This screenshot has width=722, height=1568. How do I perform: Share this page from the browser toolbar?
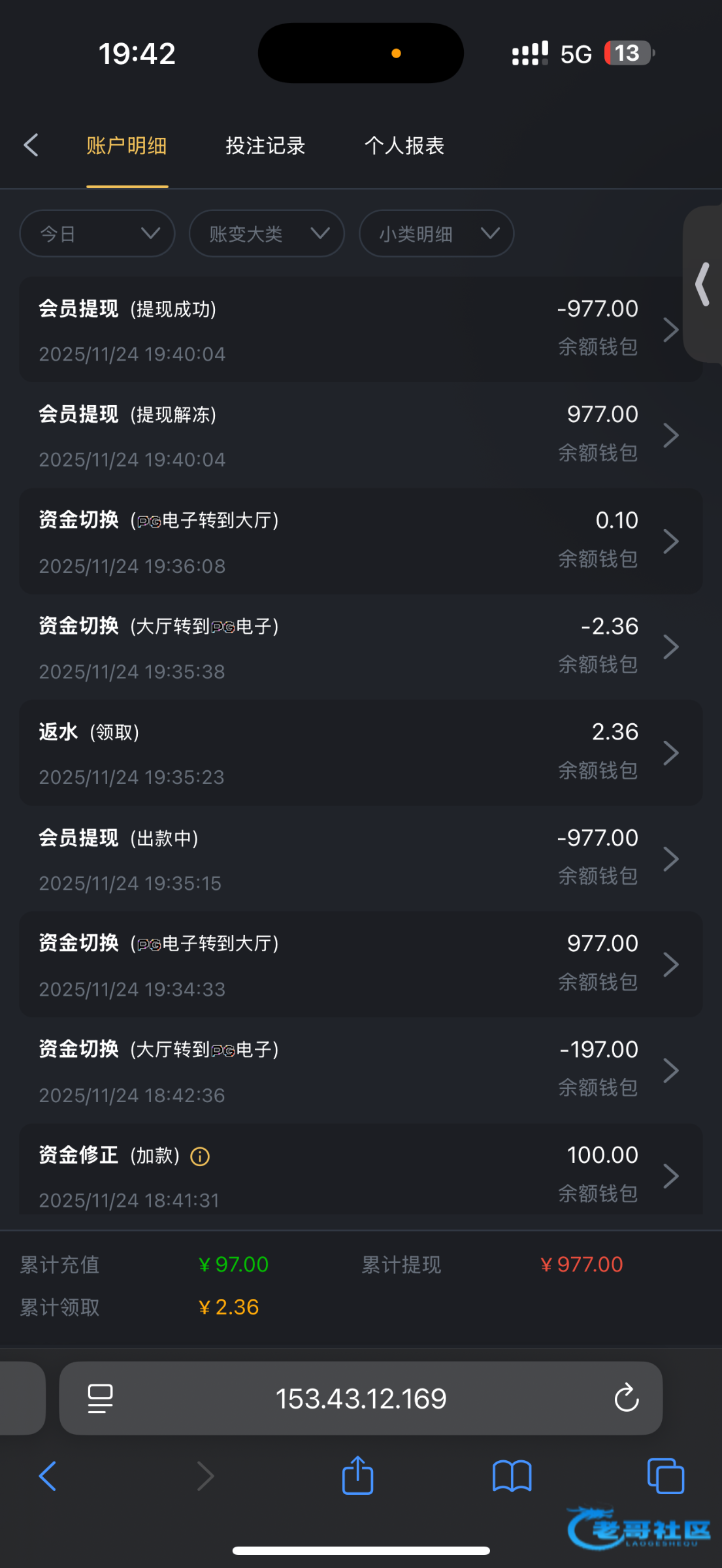357,1476
